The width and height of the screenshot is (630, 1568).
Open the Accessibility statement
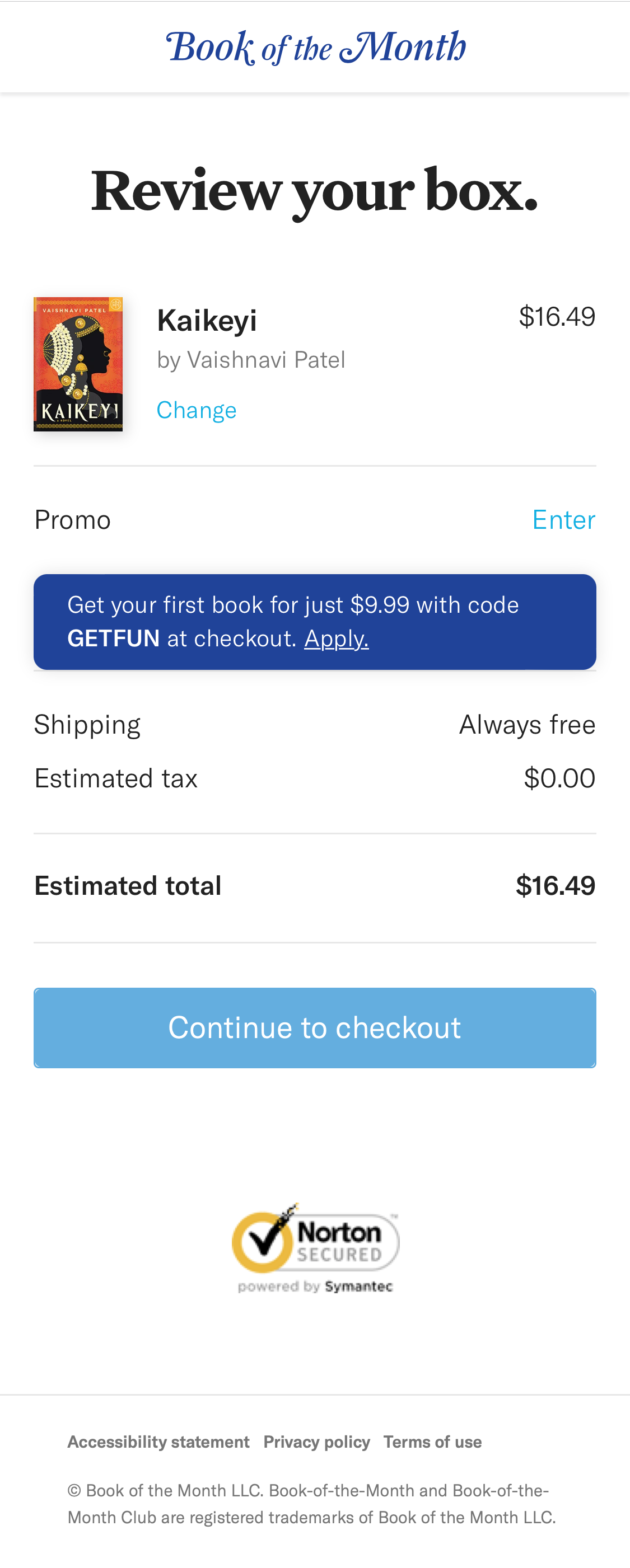click(x=158, y=1442)
